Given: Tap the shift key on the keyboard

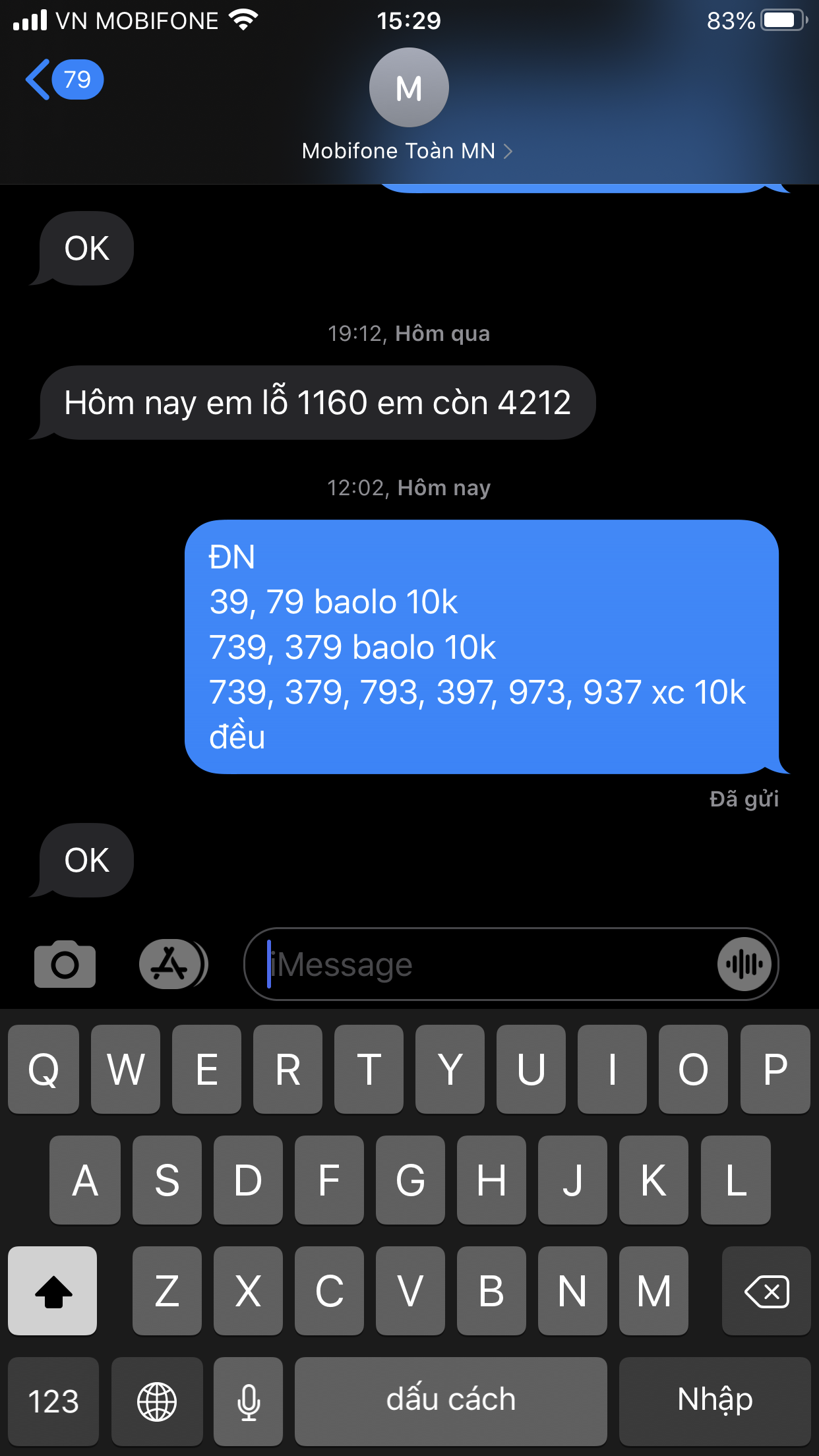Looking at the screenshot, I should [53, 1290].
